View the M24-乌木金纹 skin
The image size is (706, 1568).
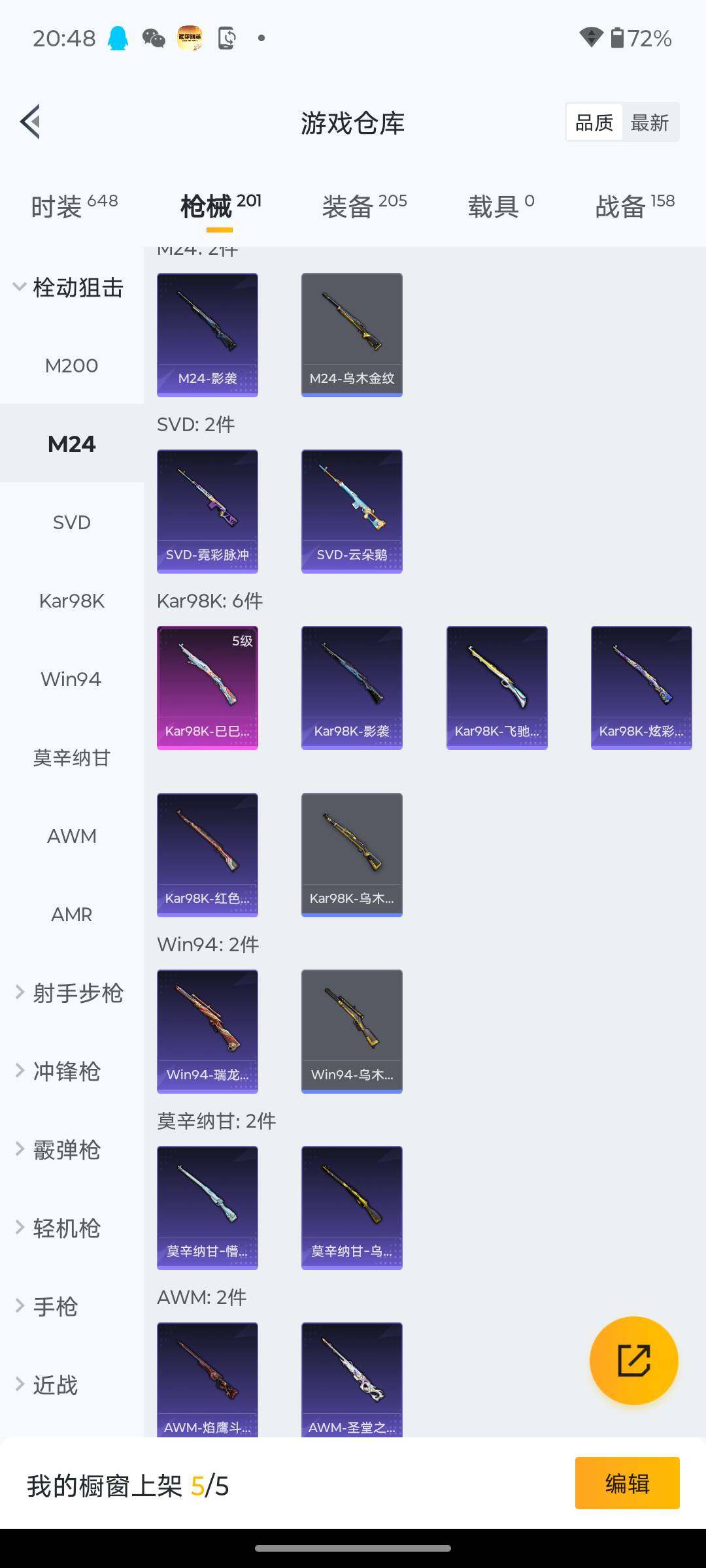click(x=352, y=335)
